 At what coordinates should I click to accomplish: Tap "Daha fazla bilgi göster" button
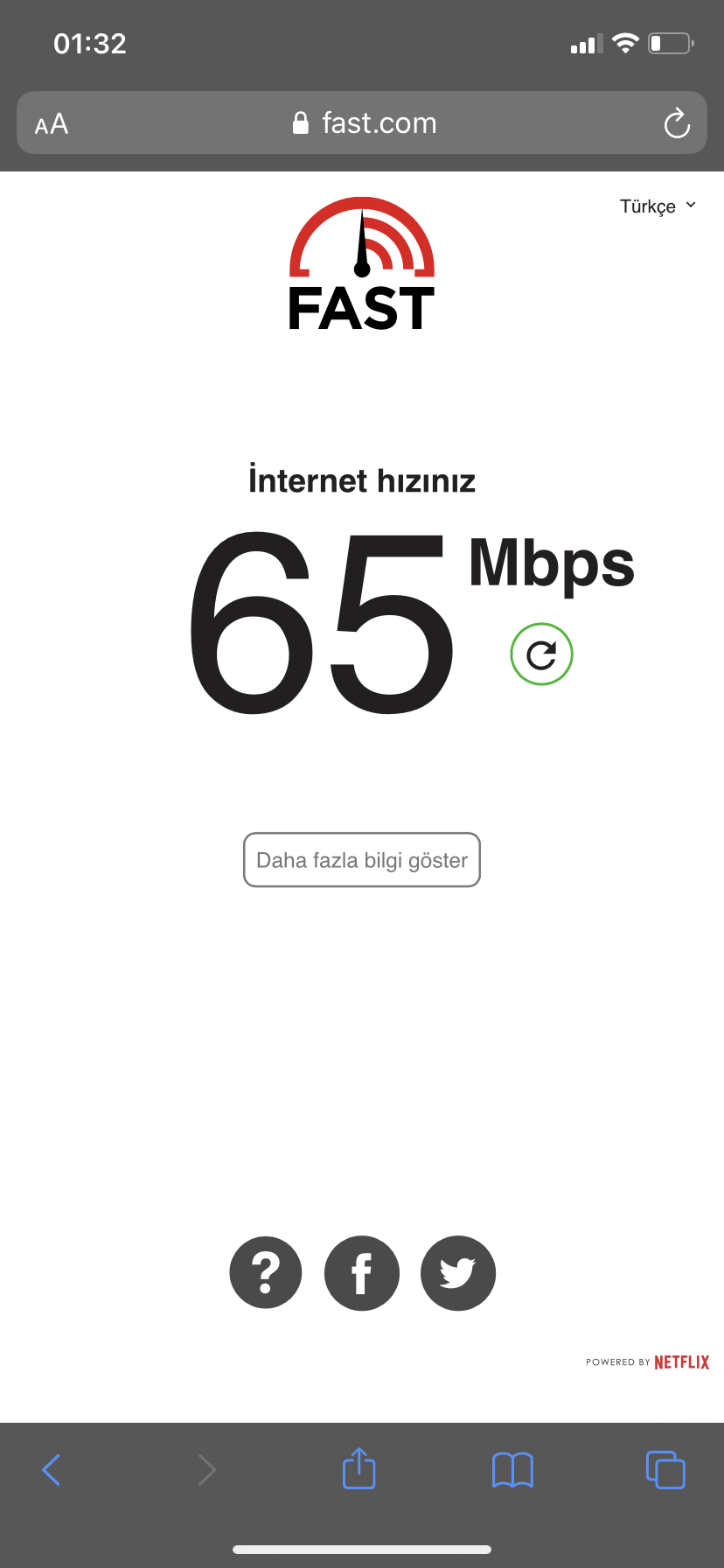(x=362, y=860)
